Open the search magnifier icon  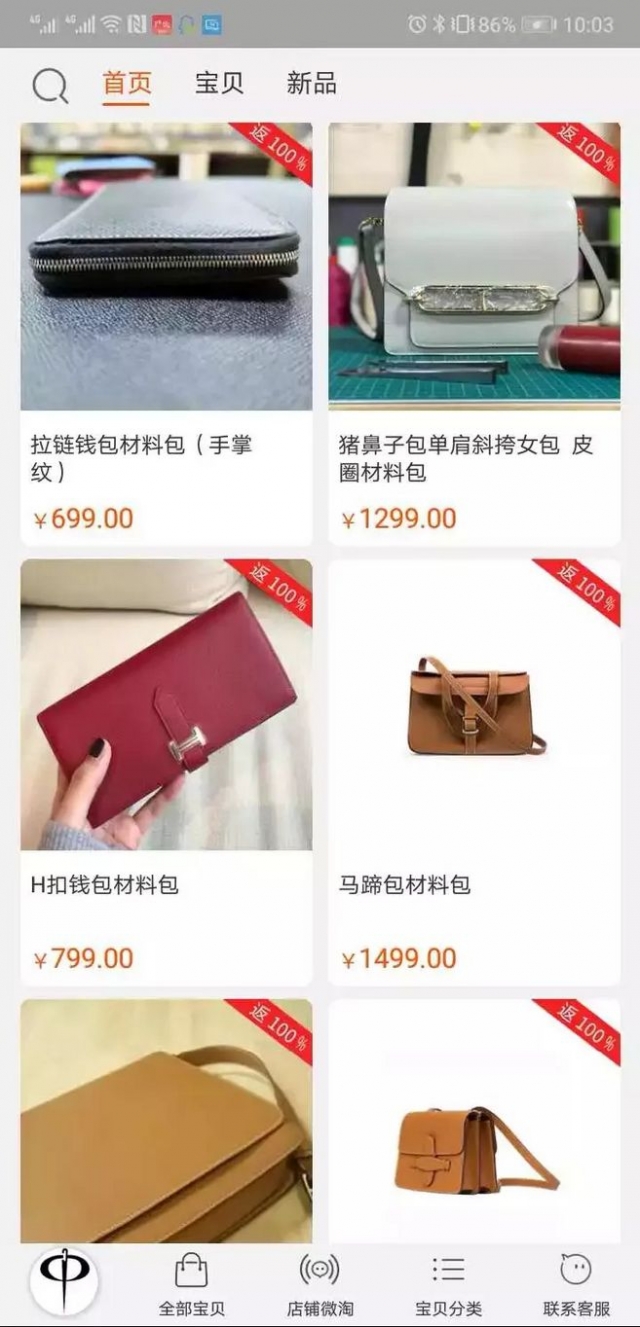(x=50, y=86)
